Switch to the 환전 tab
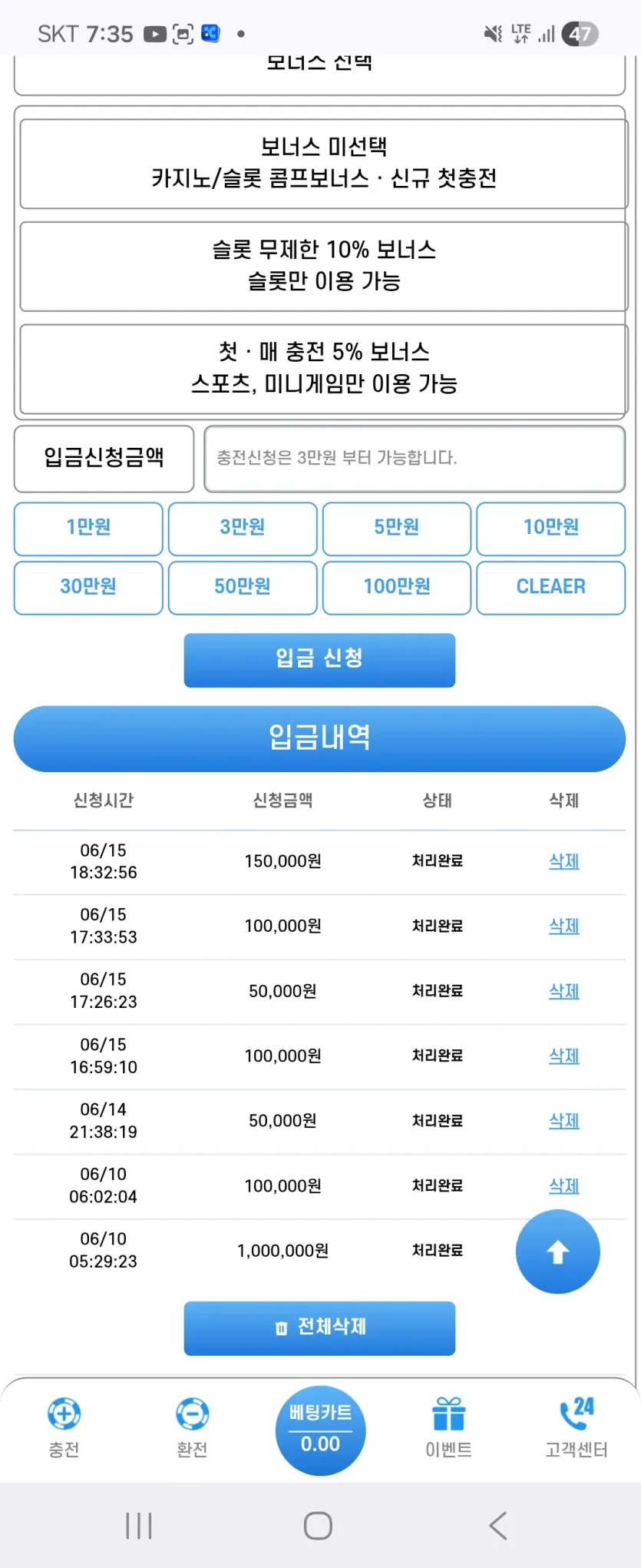641x1568 pixels. pyautogui.click(x=192, y=1428)
